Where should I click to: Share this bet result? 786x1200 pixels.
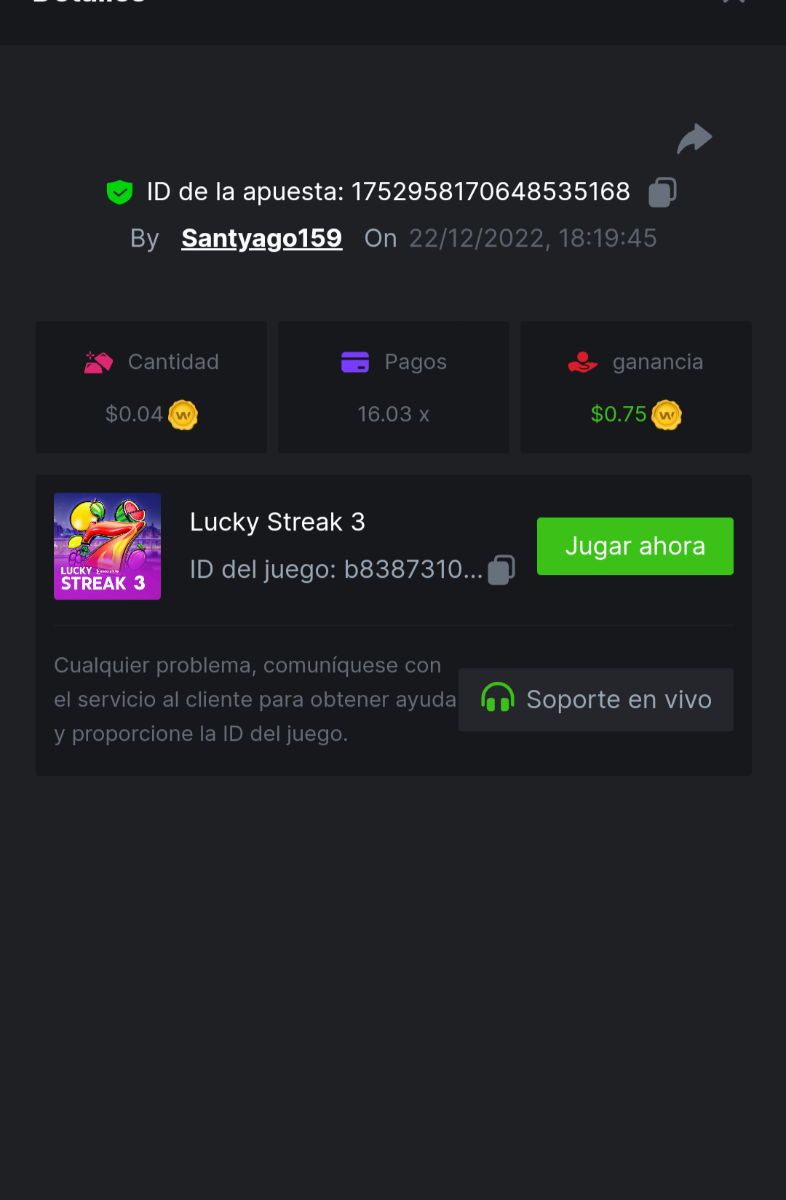point(694,139)
